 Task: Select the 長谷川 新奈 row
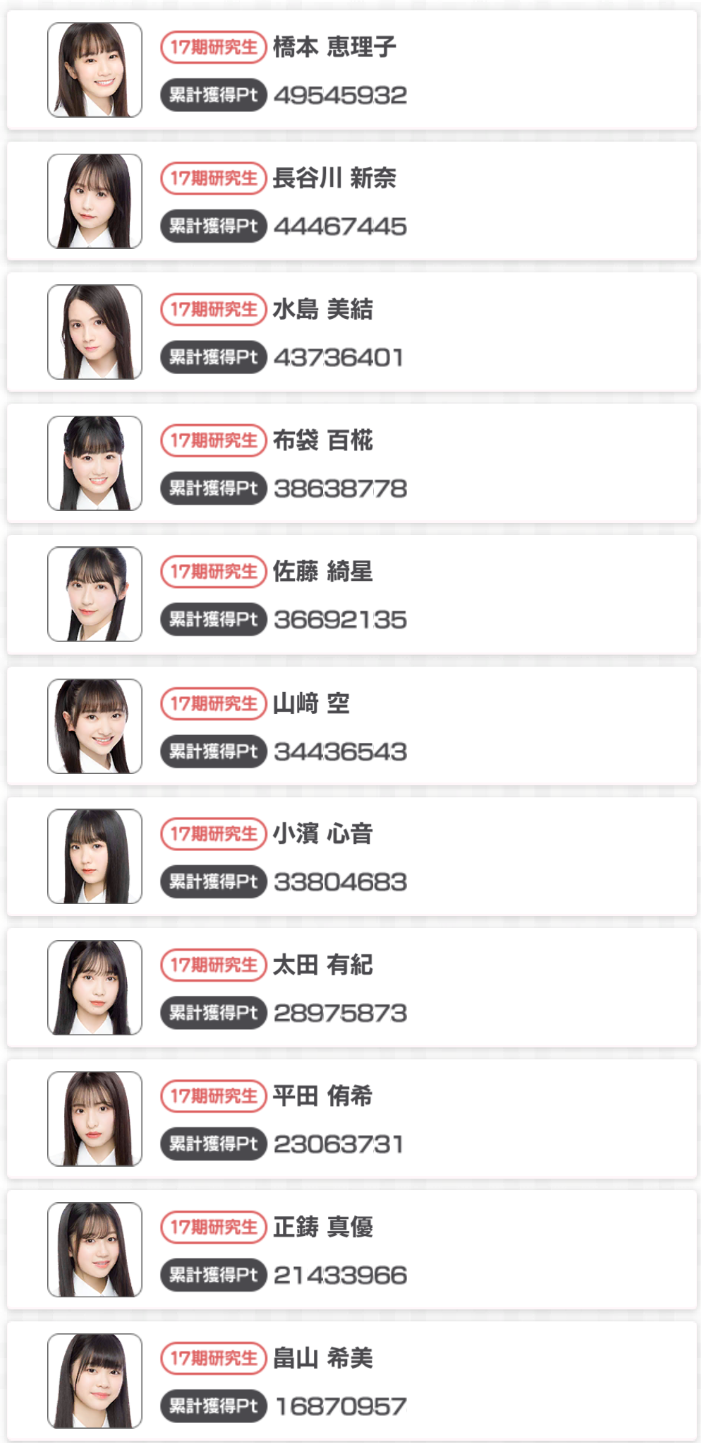(351, 201)
